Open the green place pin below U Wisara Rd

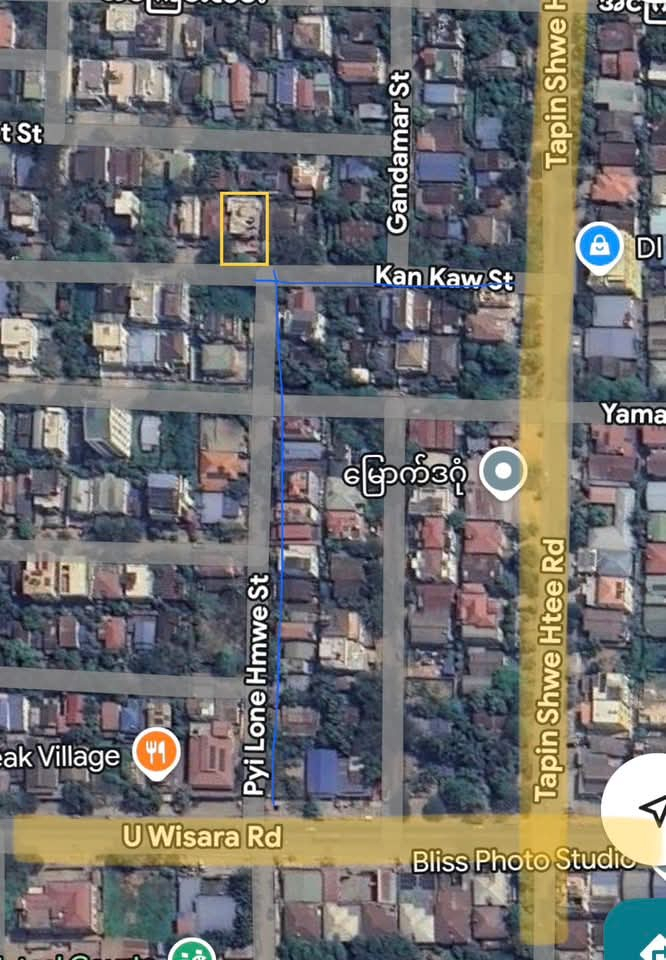191,951
